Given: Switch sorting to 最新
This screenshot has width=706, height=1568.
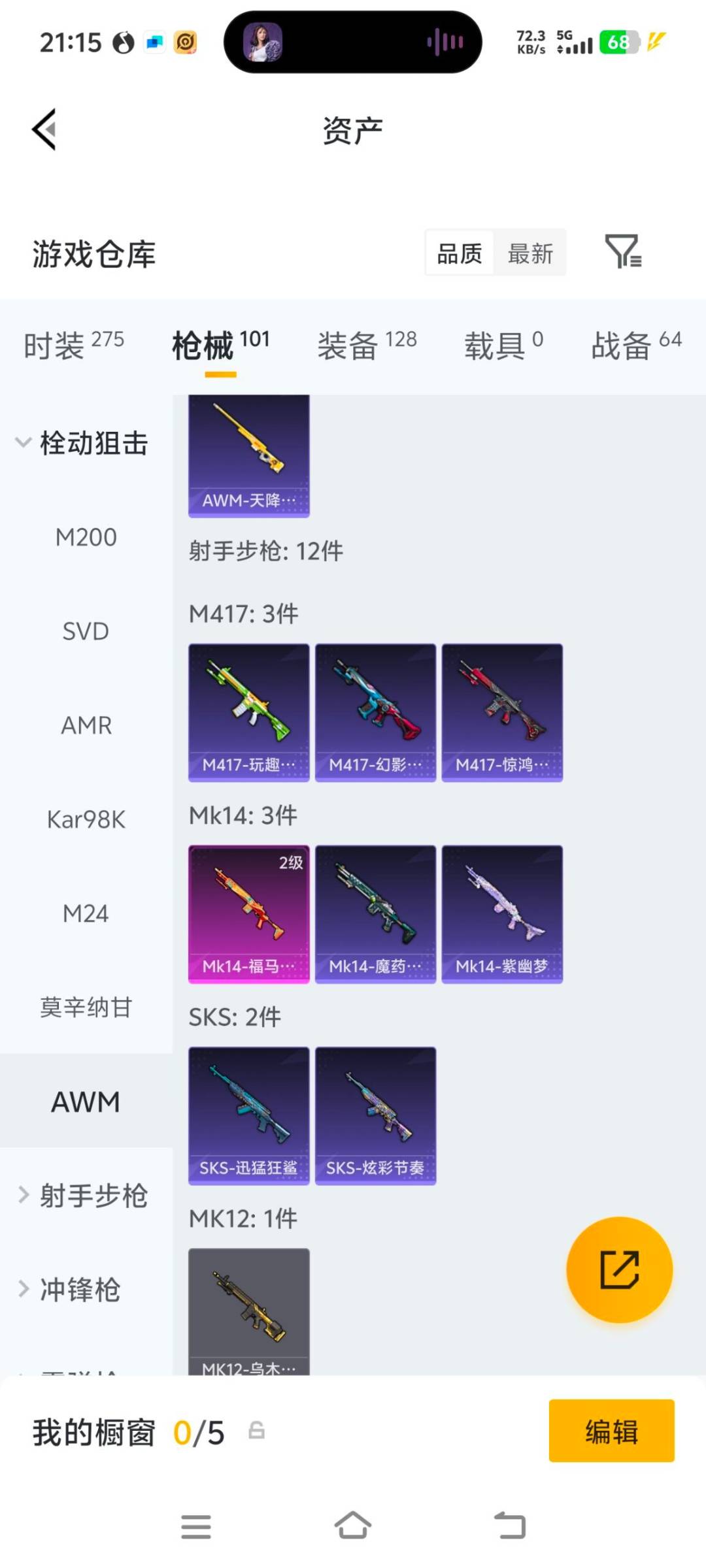Looking at the screenshot, I should pos(531,253).
